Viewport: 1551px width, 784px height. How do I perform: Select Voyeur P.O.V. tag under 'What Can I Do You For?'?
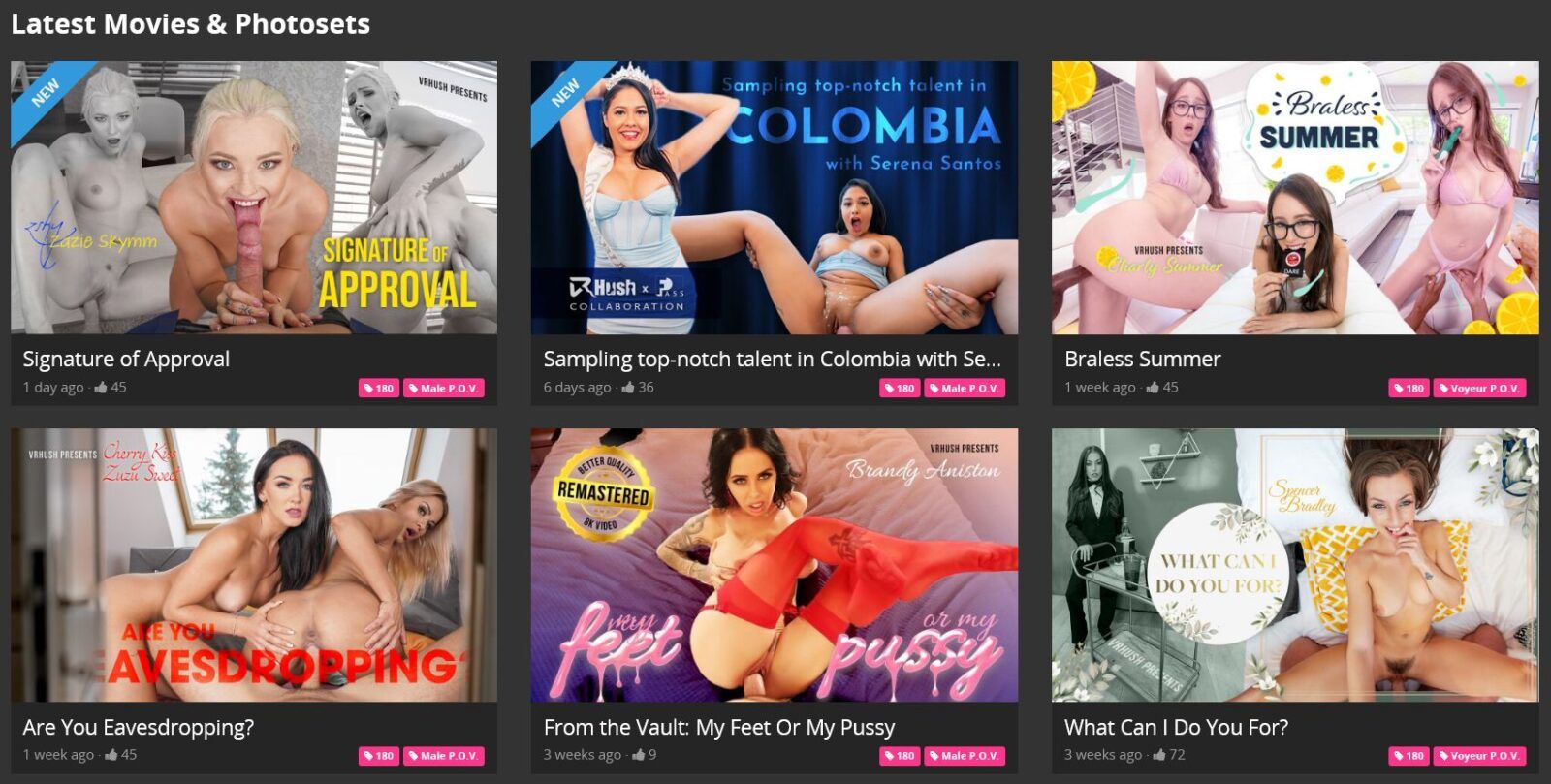pyautogui.click(x=1479, y=756)
